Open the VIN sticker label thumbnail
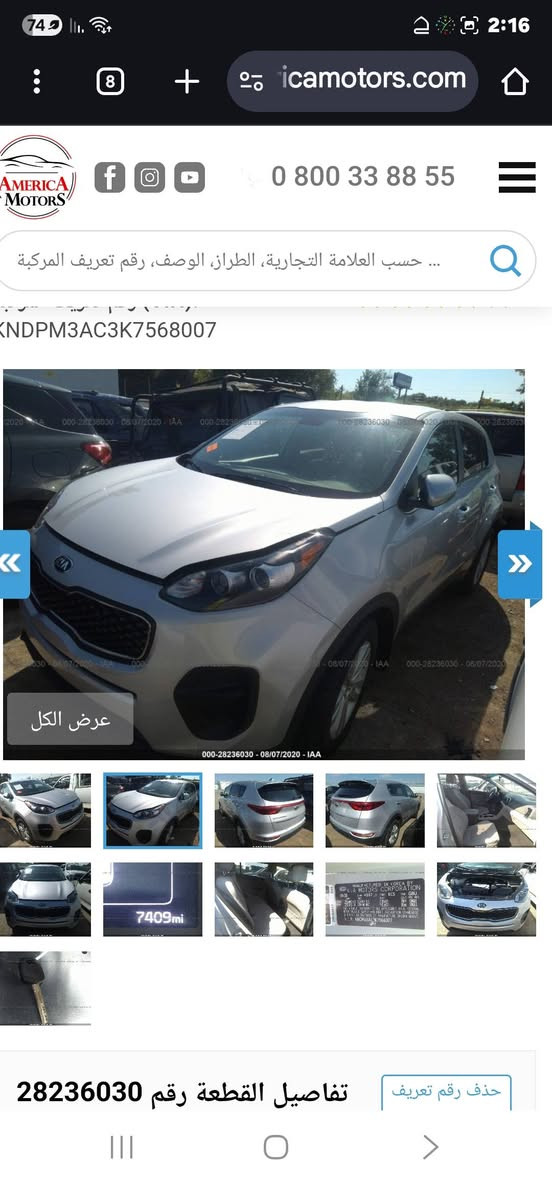 coord(375,899)
